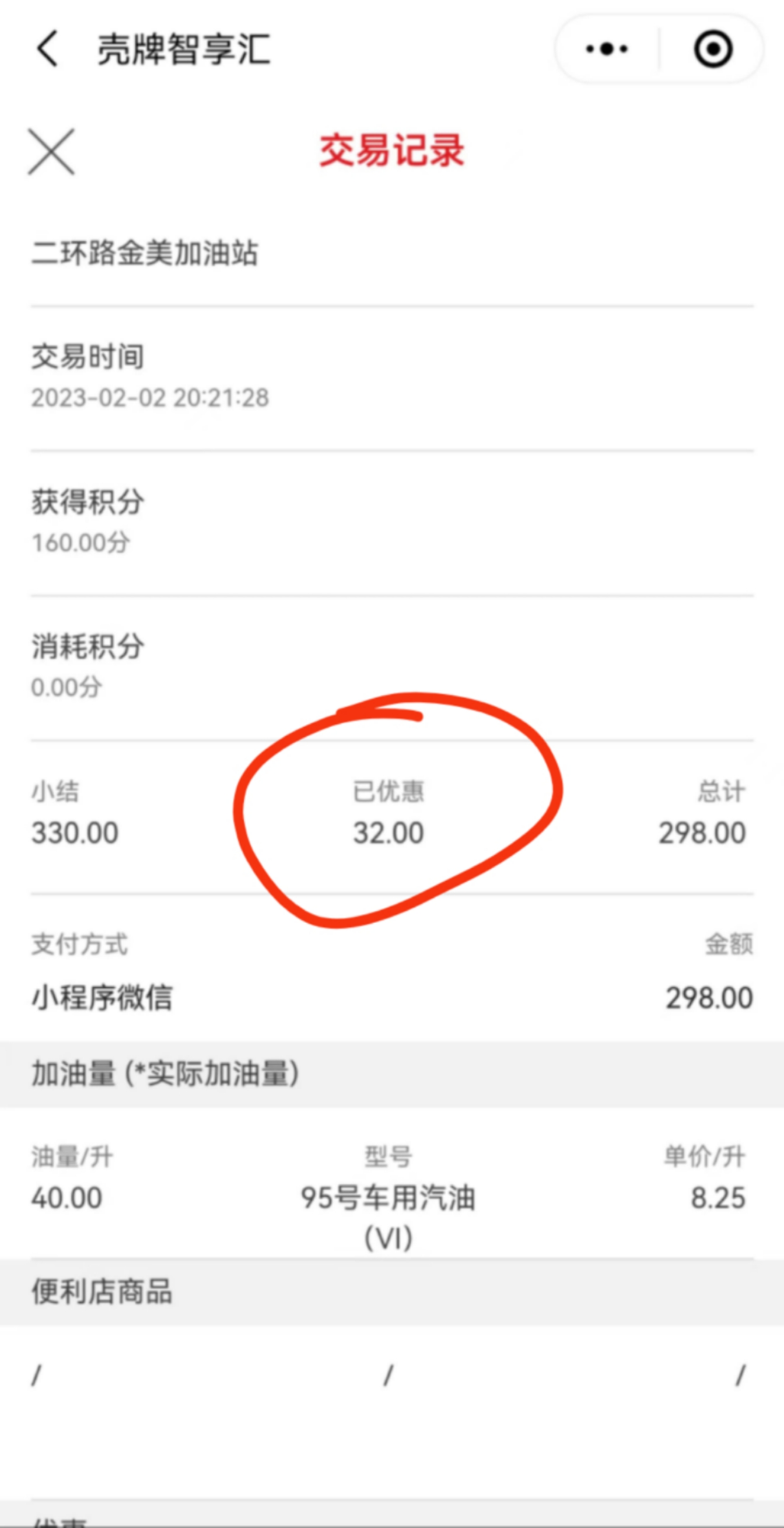Close the 交易记录 transaction record panel
784x1528 pixels.
pos(51,152)
